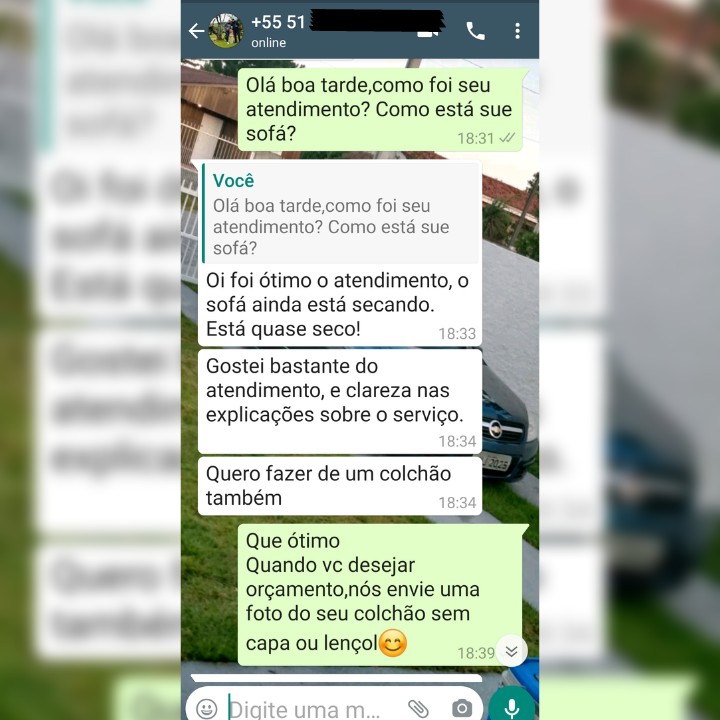
Task: Tap the Digite uma mensagem text field
Action: 310,708
